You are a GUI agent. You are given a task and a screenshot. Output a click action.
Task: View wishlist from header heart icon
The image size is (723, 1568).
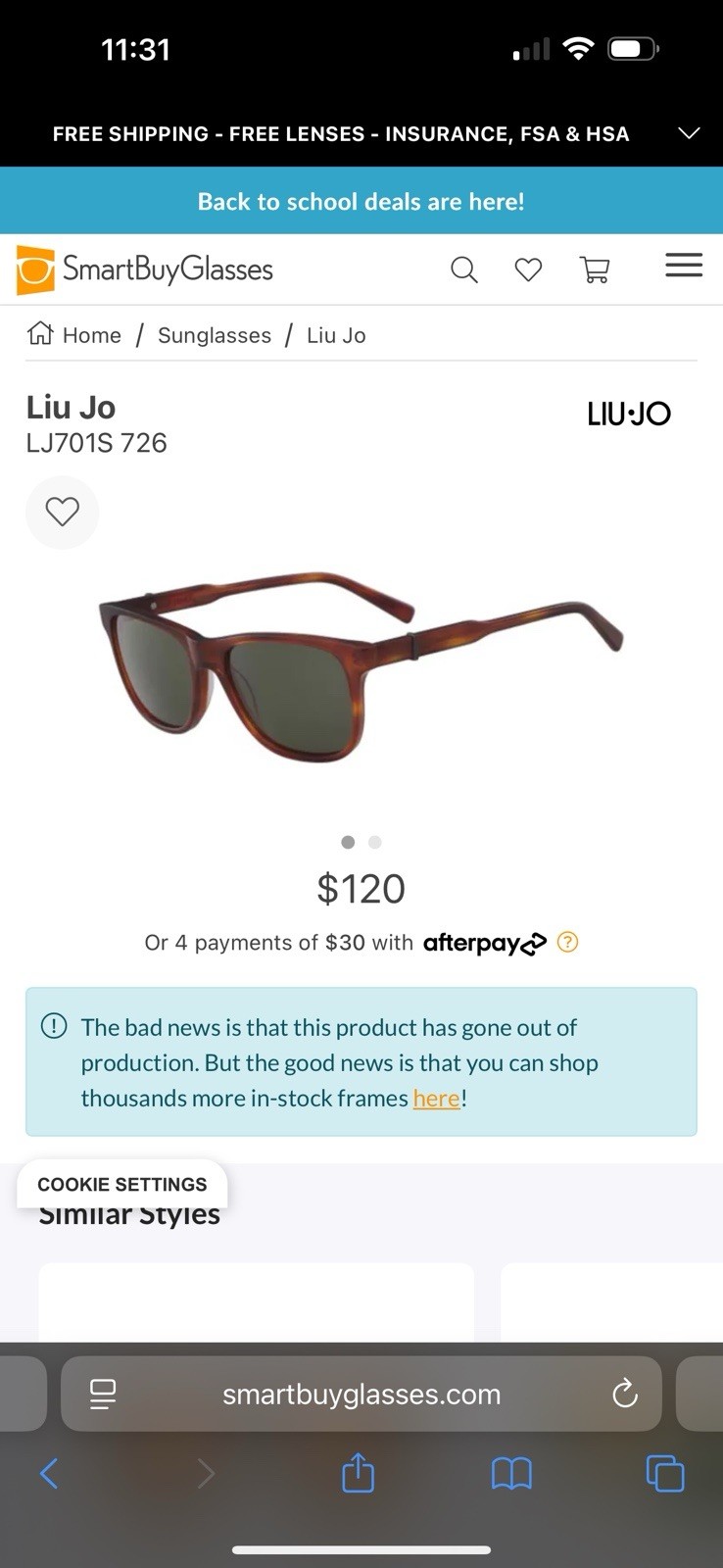528,269
